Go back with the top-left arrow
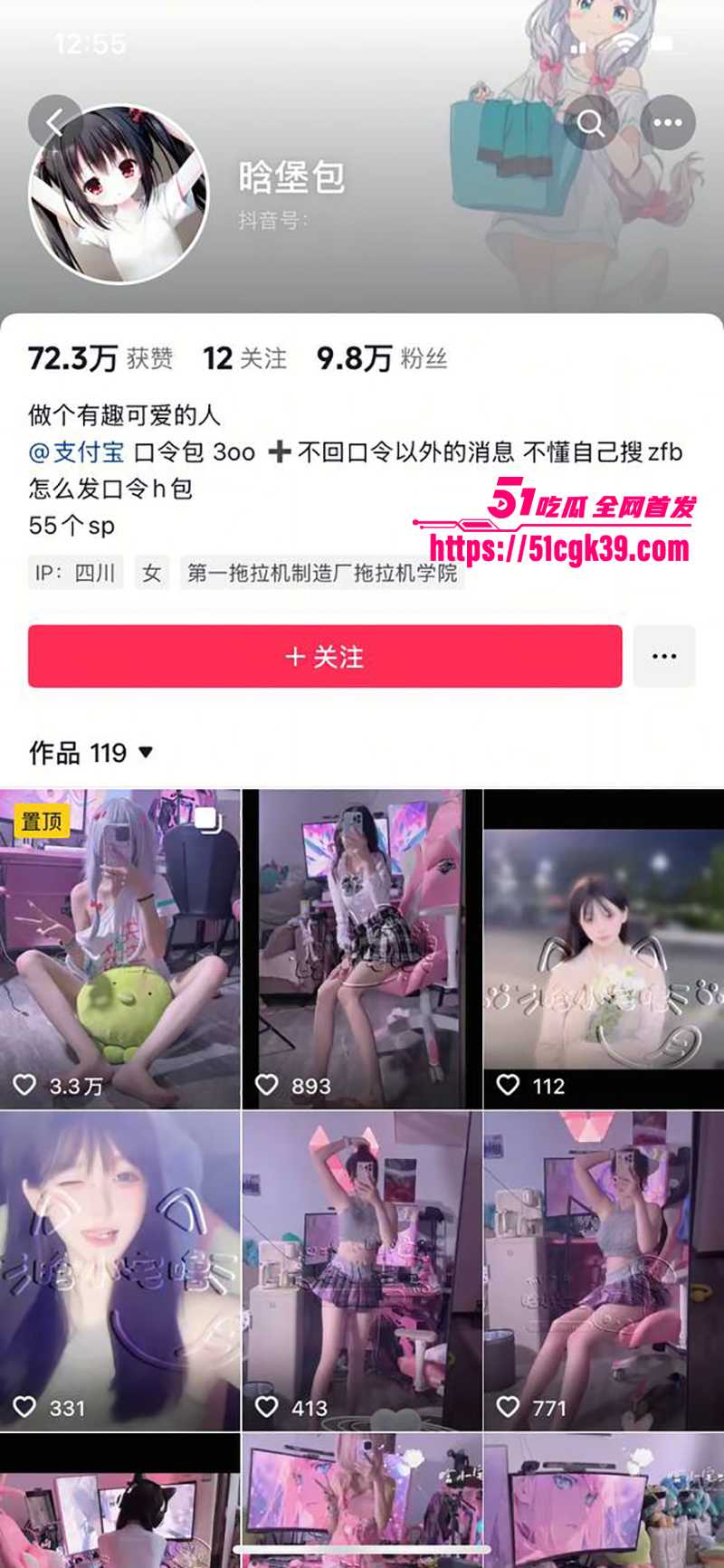Viewport: 724px width, 1568px height. (54, 122)
